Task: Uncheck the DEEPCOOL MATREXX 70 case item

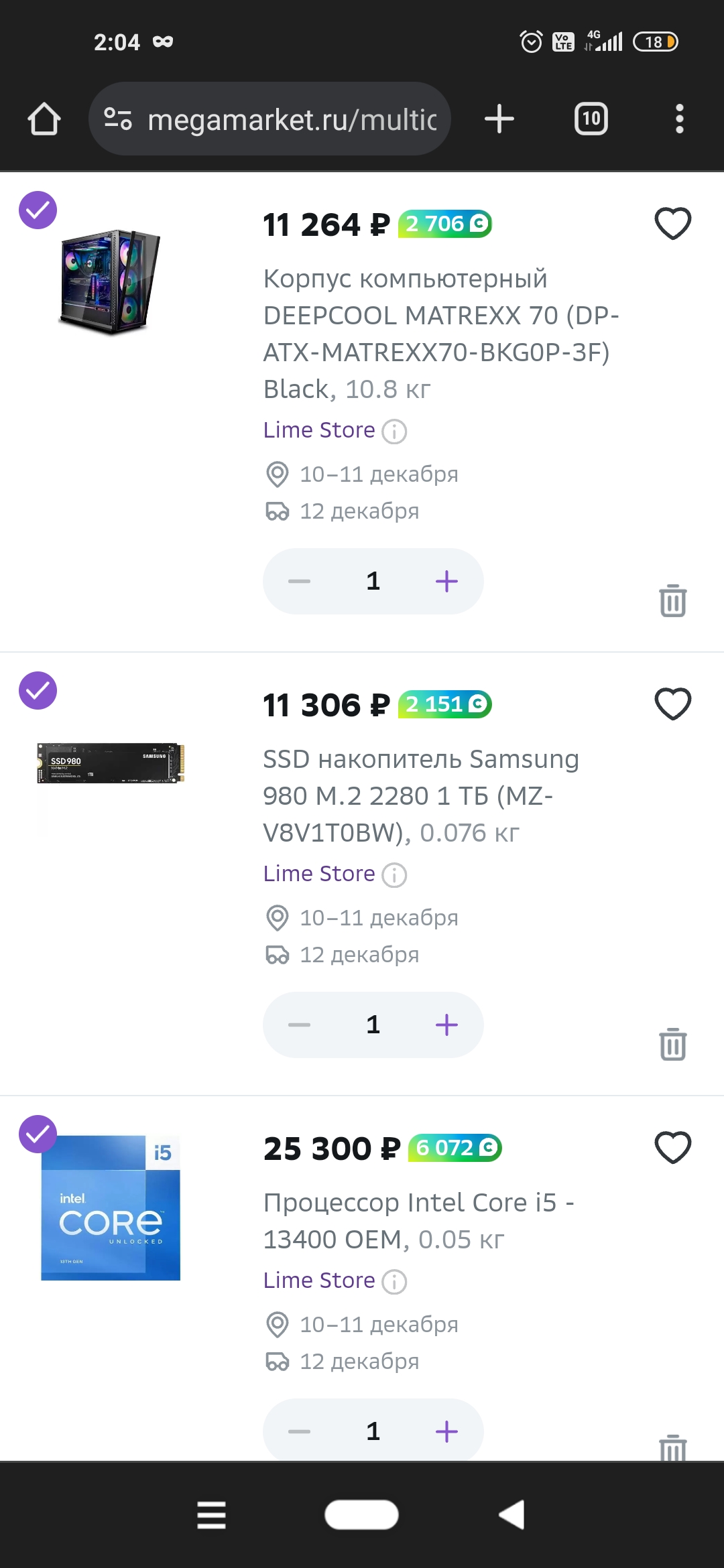Action: pos(38,210)
